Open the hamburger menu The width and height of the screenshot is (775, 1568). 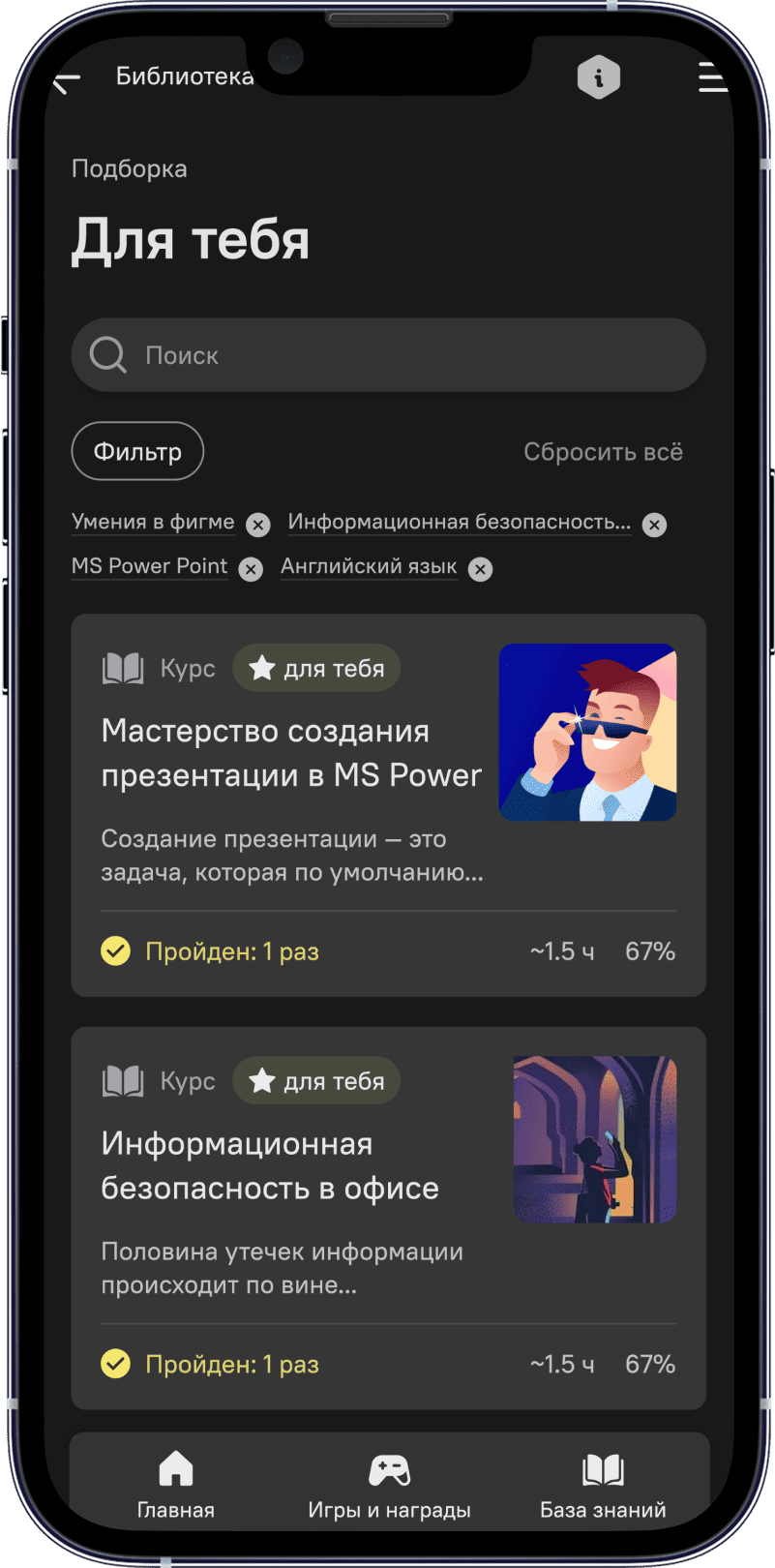click(x=712, y=77)
